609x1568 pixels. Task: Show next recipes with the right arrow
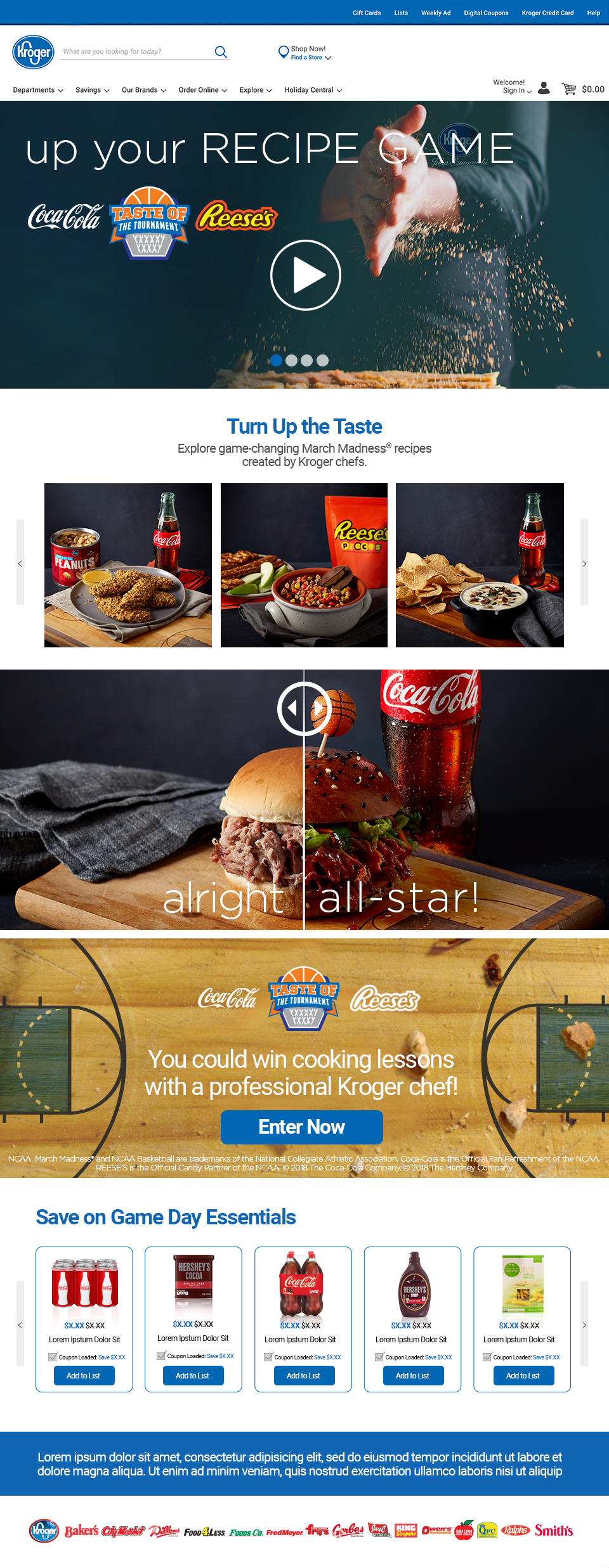point(584,563)
